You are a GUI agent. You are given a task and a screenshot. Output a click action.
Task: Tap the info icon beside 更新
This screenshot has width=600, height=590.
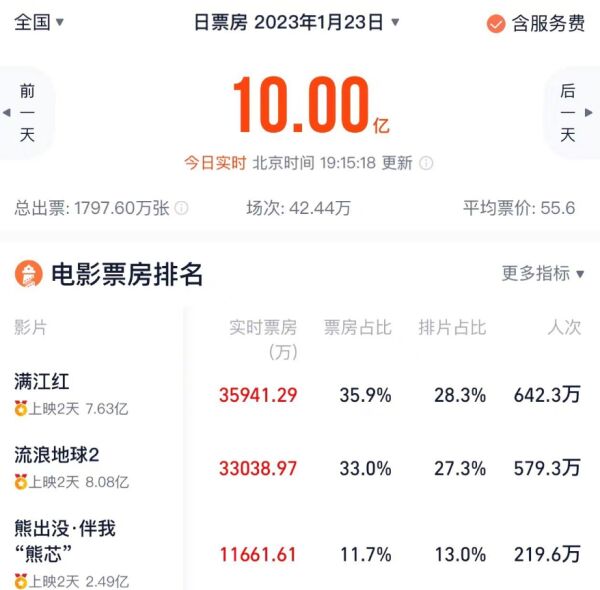(x=427, y=163)
